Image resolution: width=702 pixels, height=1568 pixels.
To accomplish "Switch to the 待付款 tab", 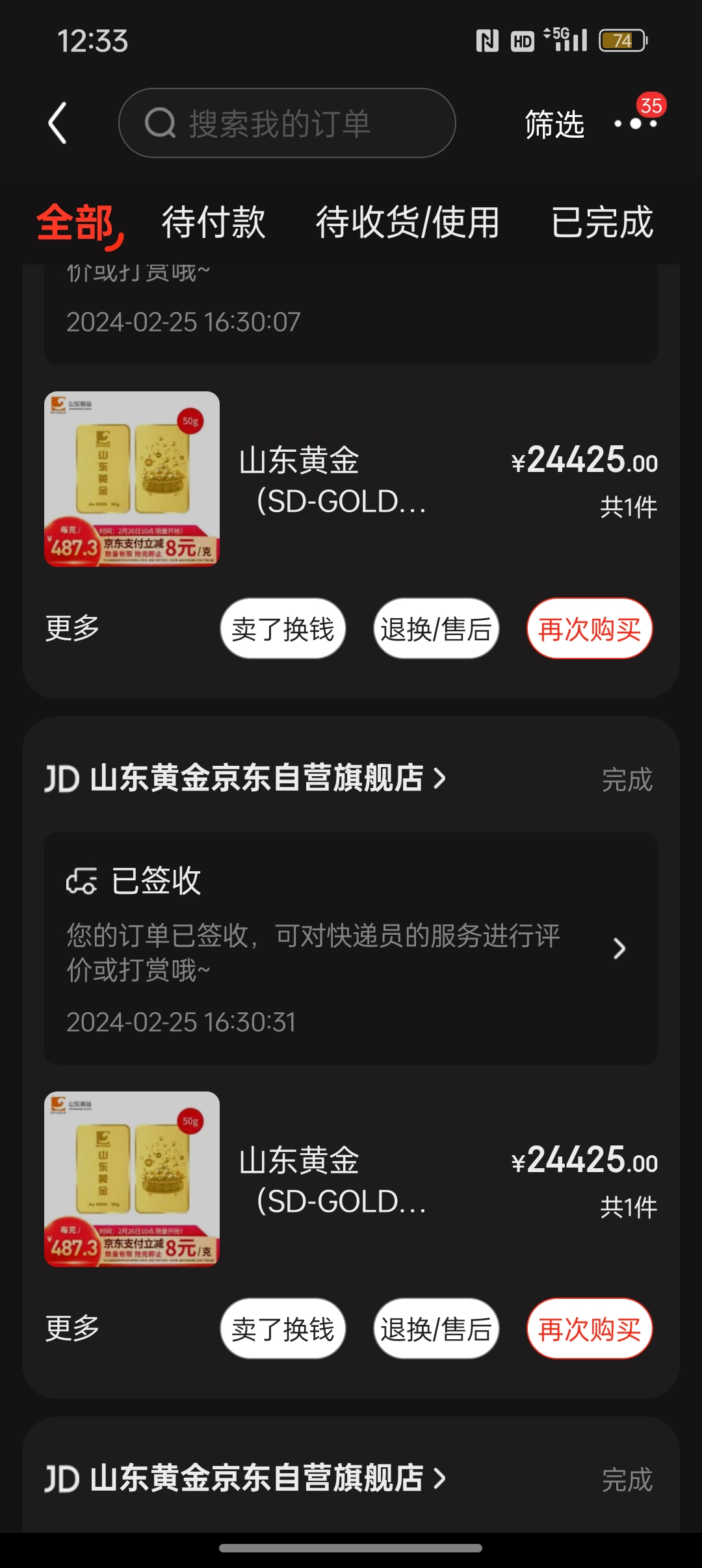I will (213, 222).
